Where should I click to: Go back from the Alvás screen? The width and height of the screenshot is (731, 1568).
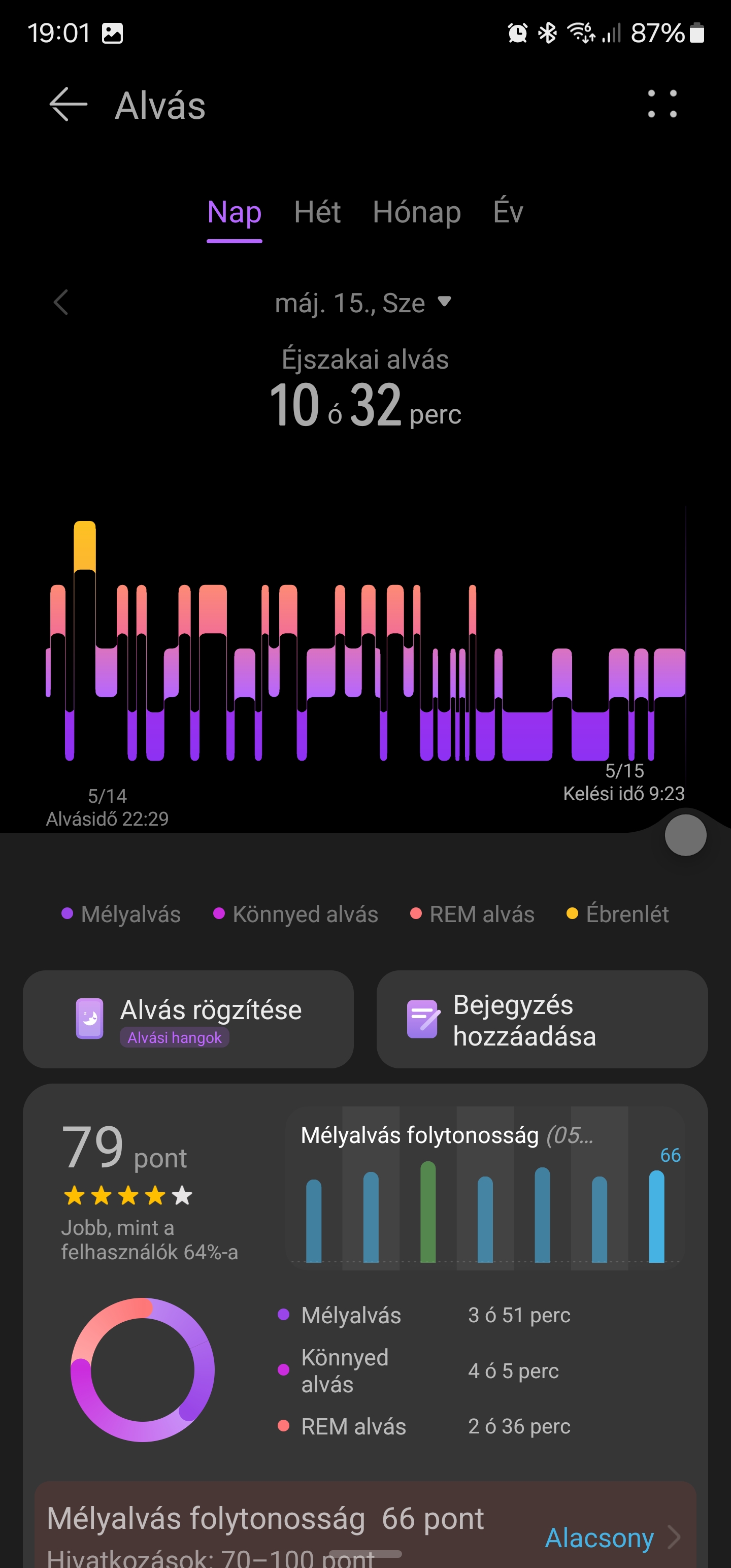68,104
